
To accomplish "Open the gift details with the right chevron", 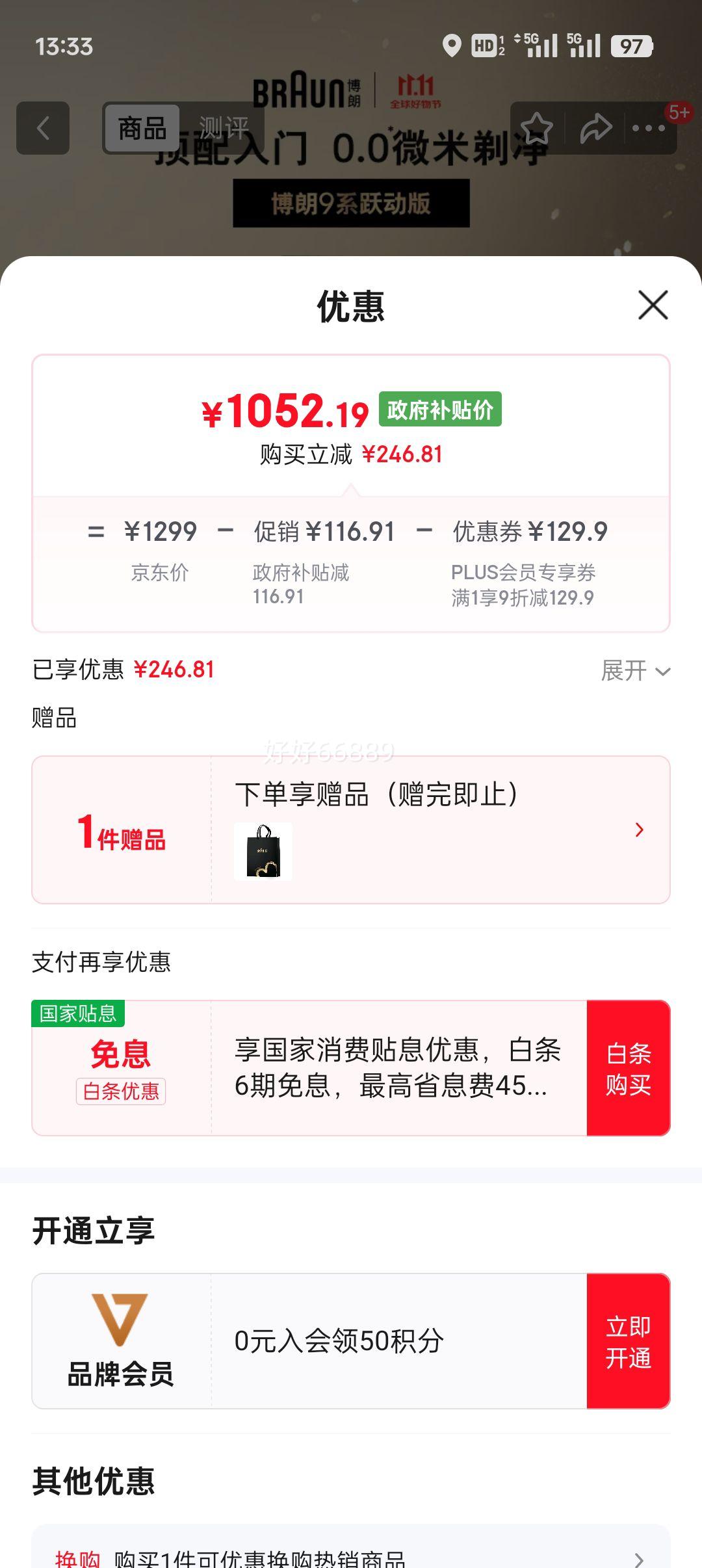I will (x=640, y=830).
